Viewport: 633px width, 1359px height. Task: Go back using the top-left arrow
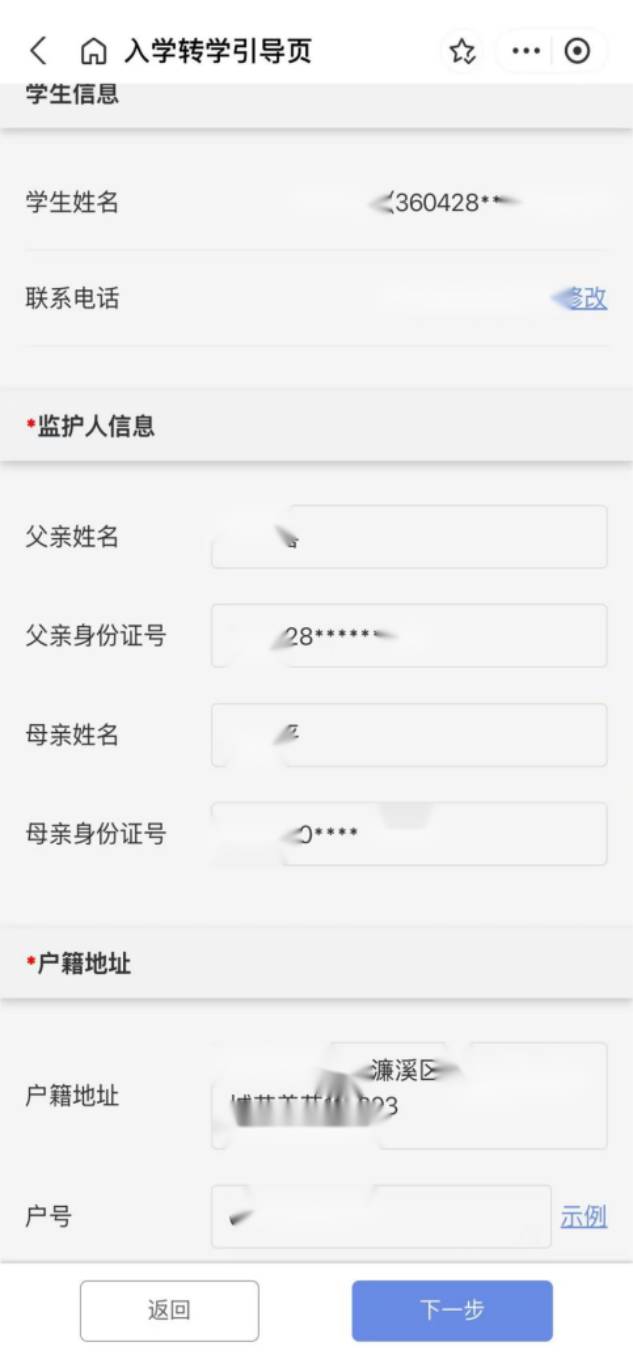coord(38,51)
